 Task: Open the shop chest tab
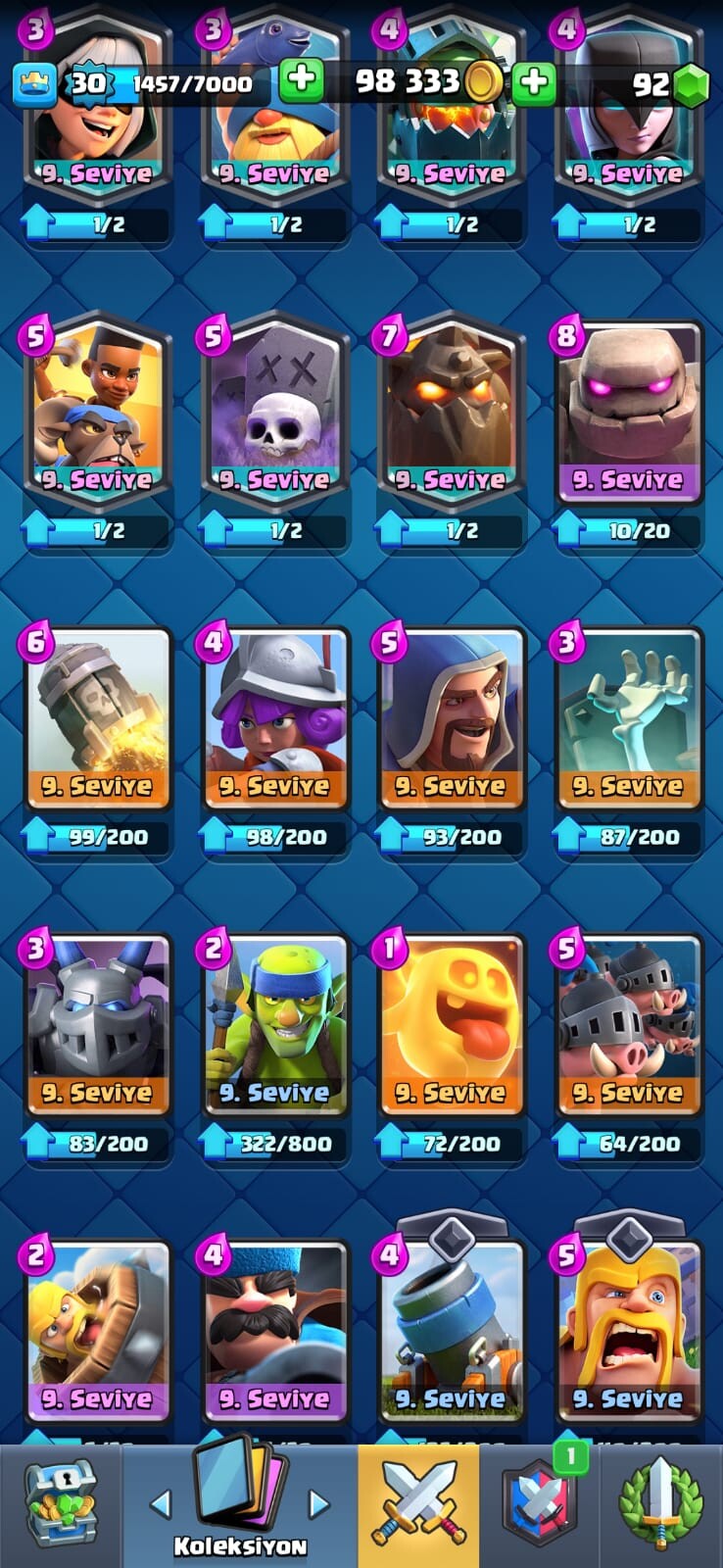[x=61, y=1505]
